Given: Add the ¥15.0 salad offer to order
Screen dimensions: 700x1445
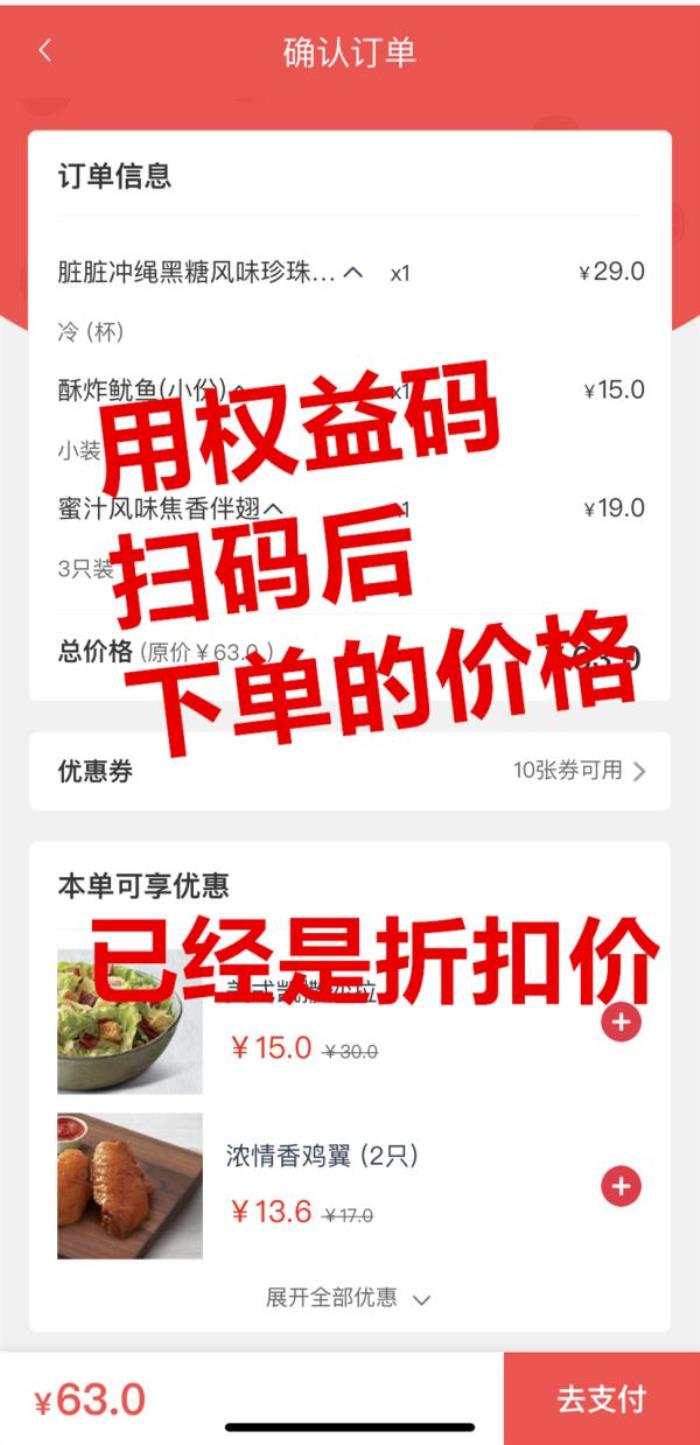Looking at the screenshot, I should coord(621,1022).
